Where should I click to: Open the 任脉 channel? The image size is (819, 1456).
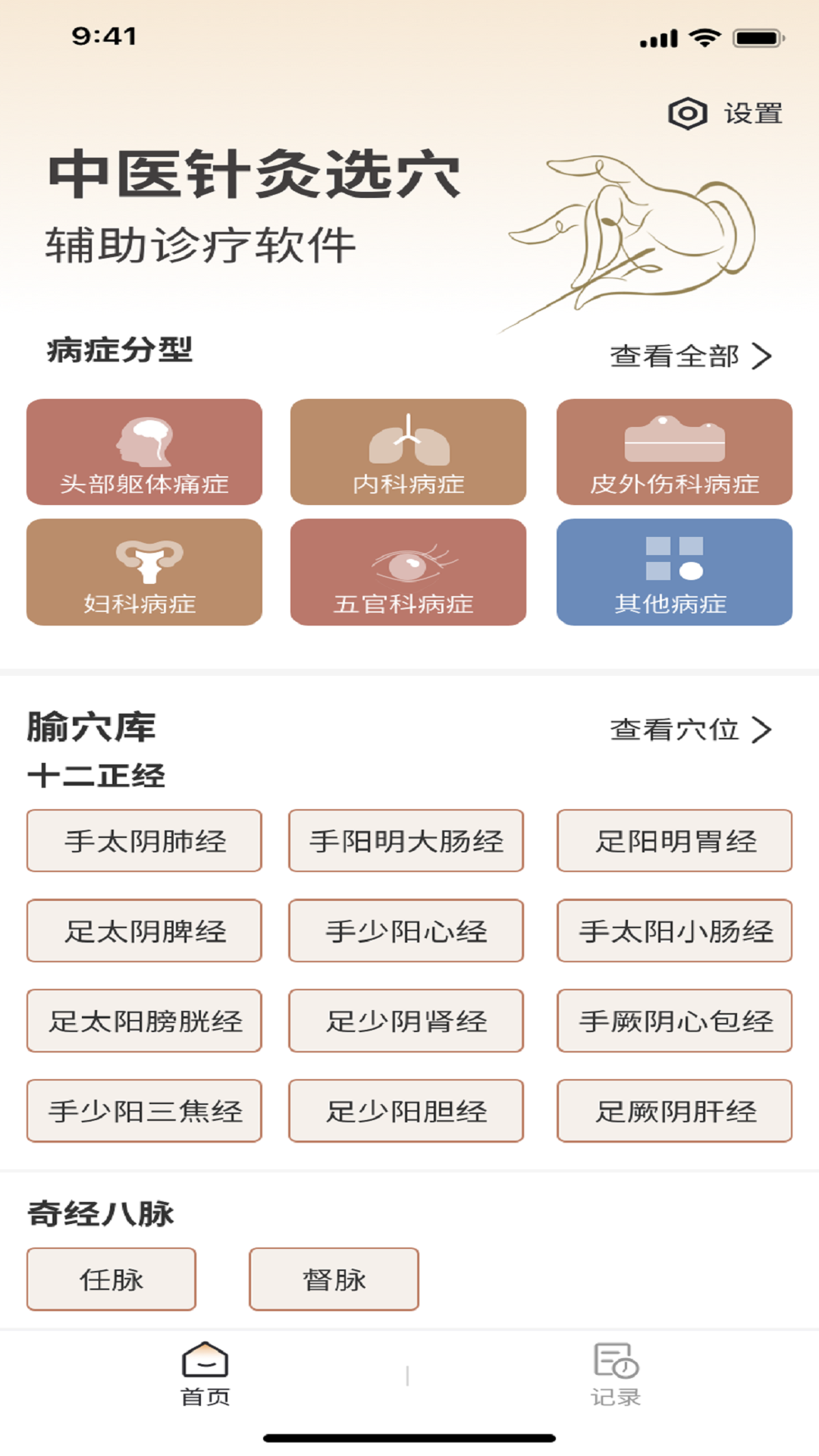click(111, 1279)
